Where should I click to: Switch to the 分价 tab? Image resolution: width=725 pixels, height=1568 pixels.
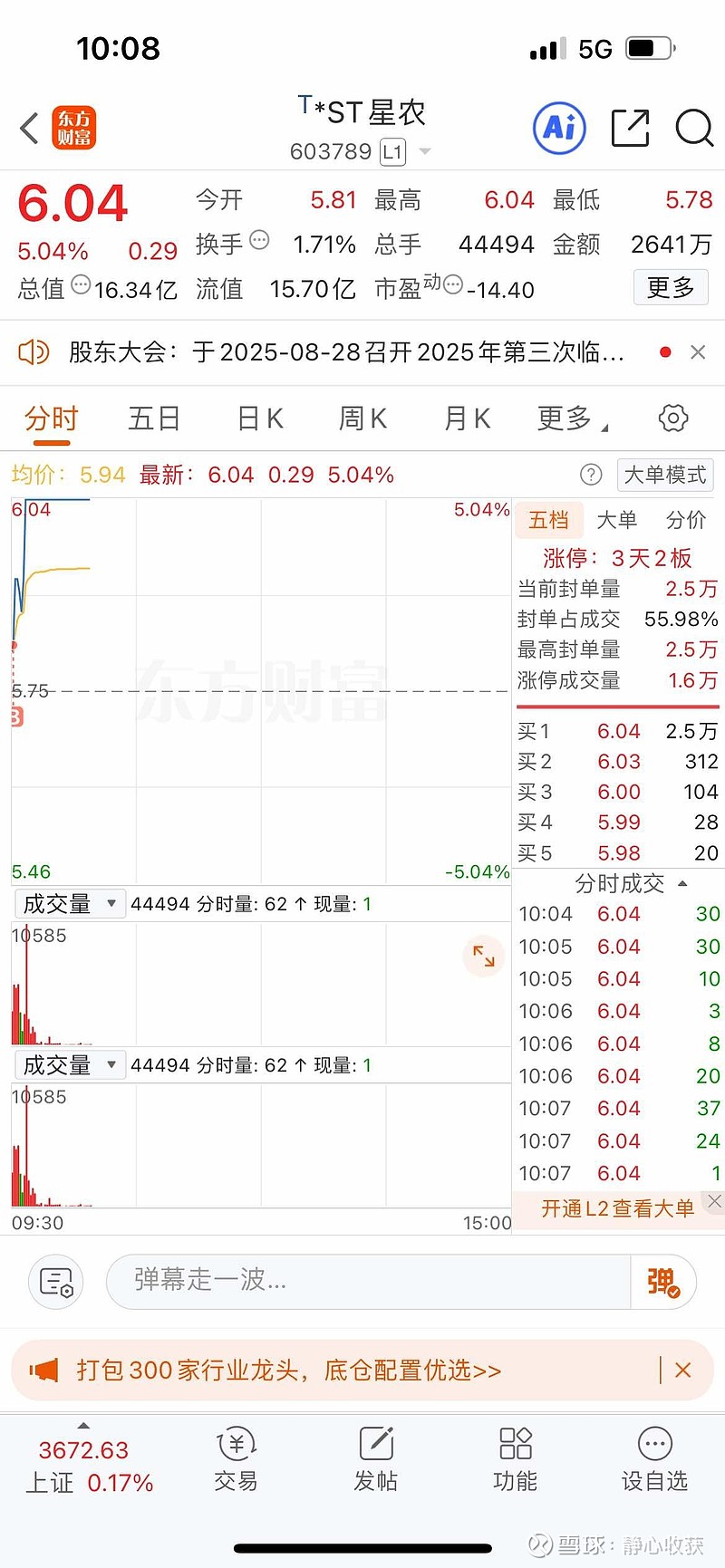[x=686, y=520]
